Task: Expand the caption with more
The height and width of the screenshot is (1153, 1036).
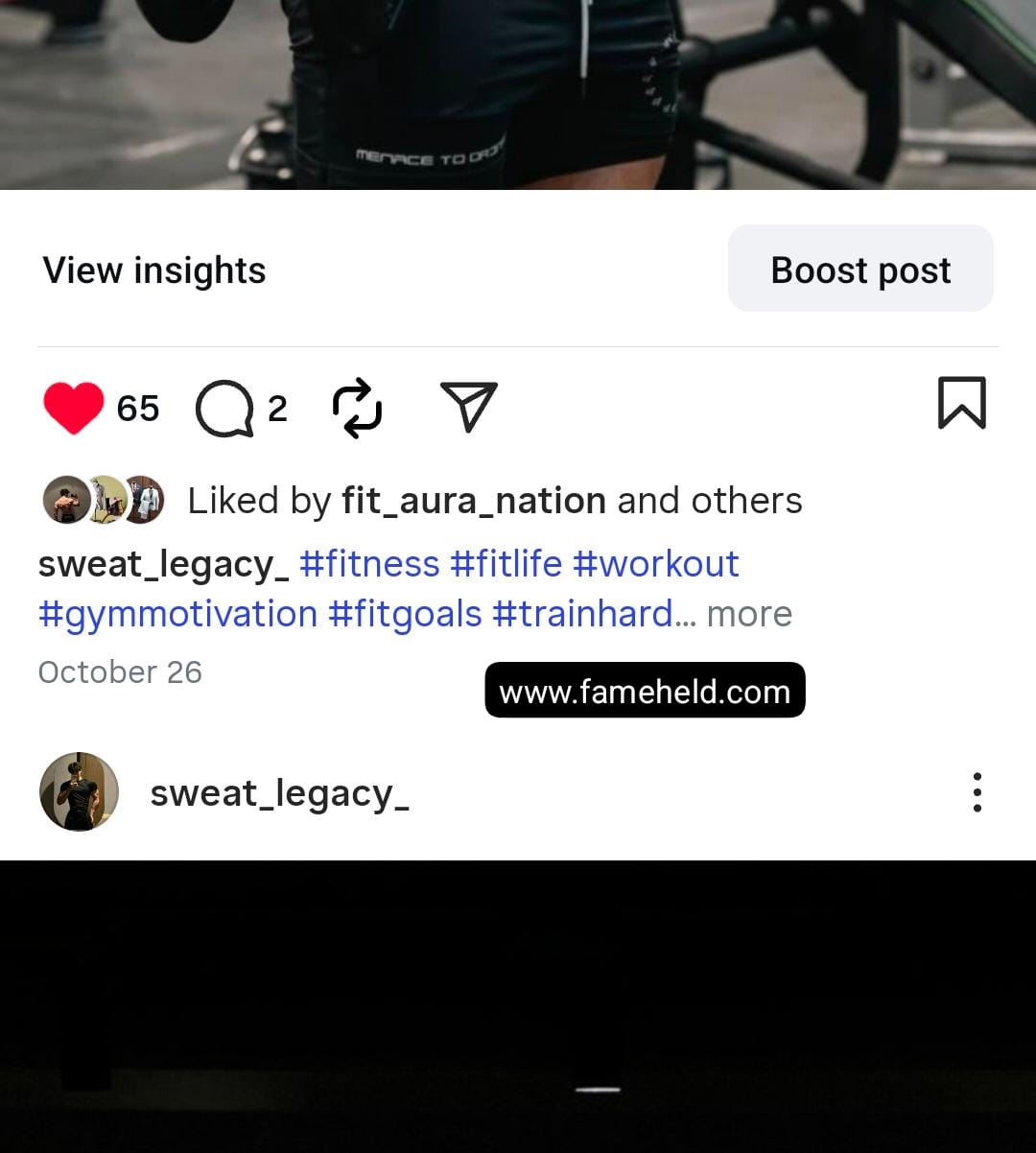Action: coord(749,614)
